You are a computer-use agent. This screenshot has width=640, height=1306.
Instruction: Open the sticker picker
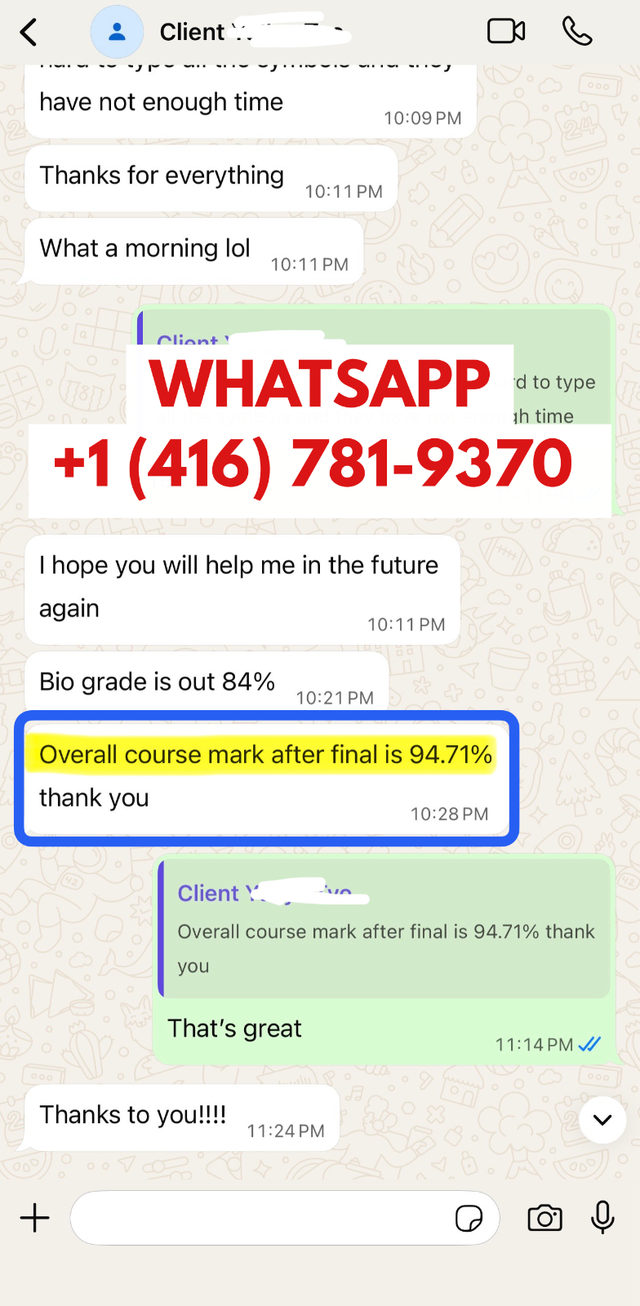click(x=468, y=1218)
